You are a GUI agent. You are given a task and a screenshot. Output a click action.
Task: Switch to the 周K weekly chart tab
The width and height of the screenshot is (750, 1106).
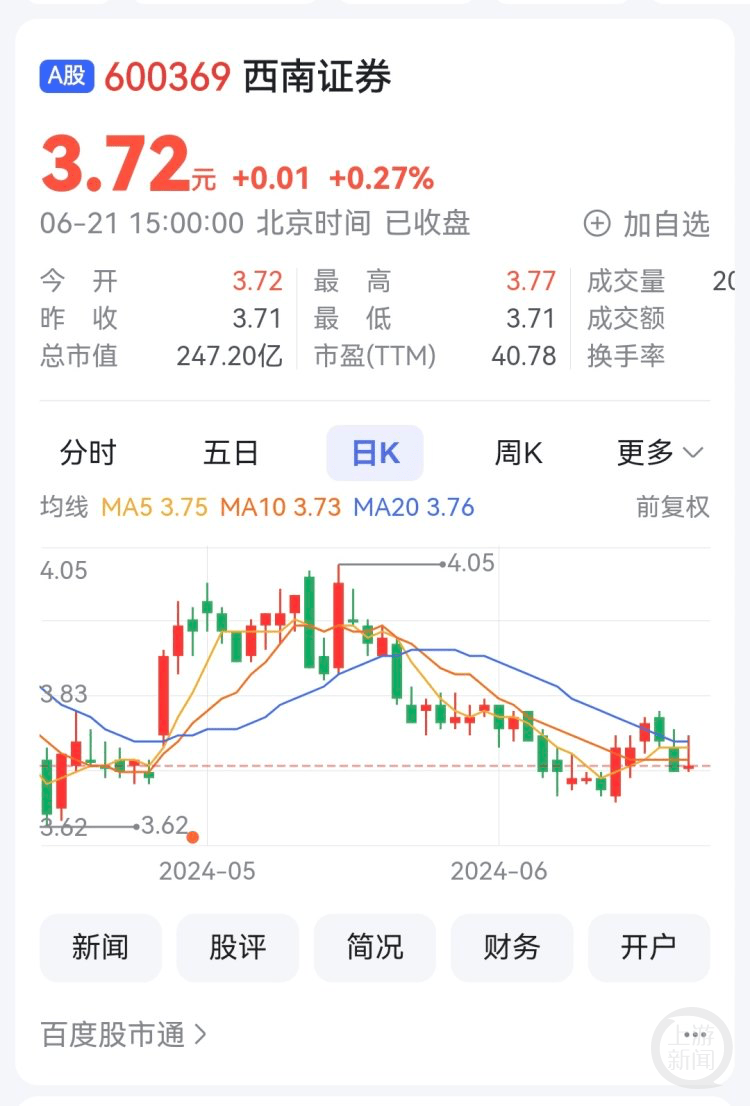[x=517, y=453]
